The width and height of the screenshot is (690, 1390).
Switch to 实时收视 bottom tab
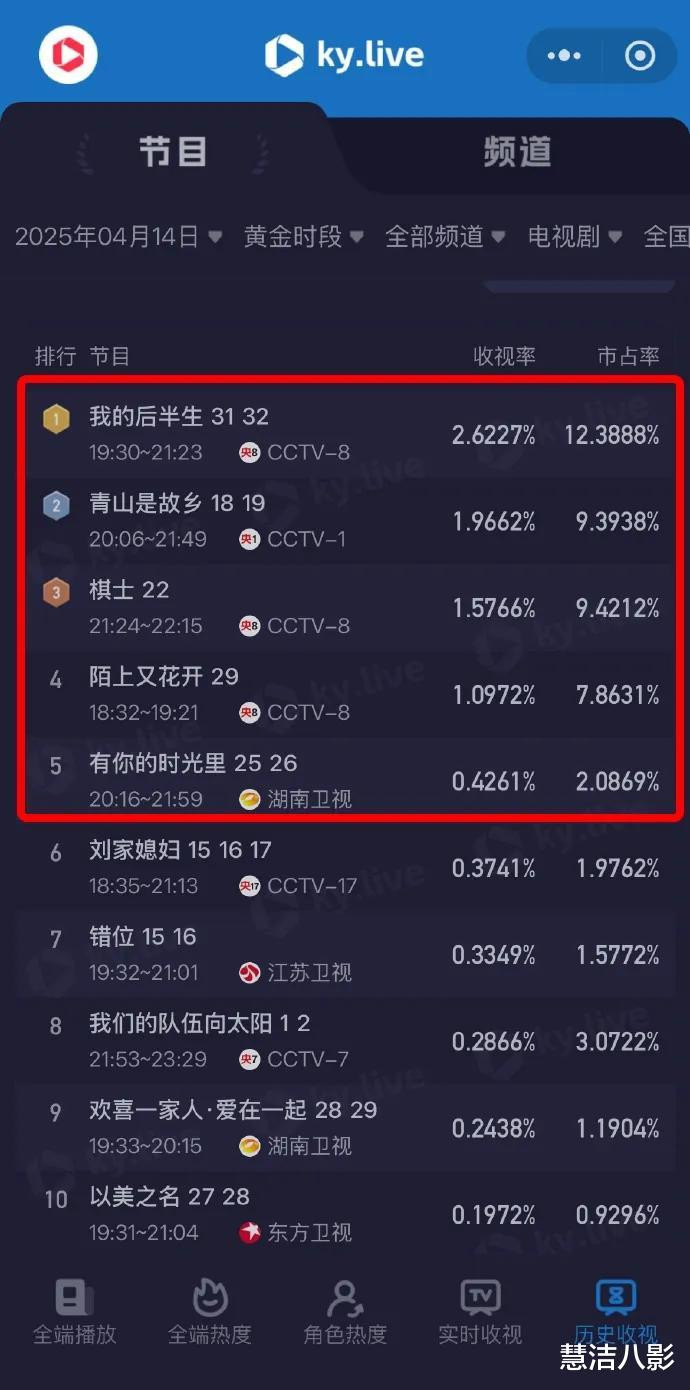tap(480, 1313)
